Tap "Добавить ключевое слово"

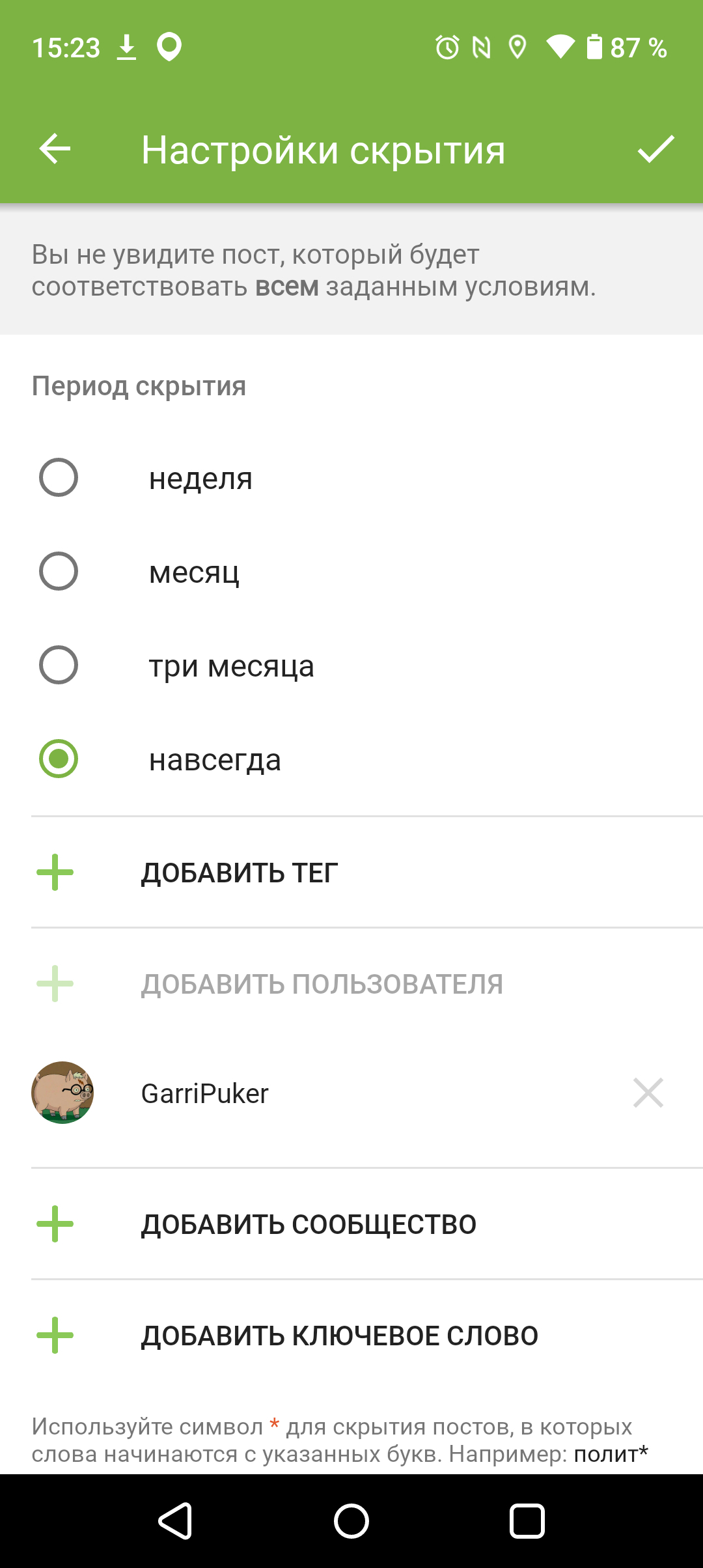click(x=339, y=1336)
